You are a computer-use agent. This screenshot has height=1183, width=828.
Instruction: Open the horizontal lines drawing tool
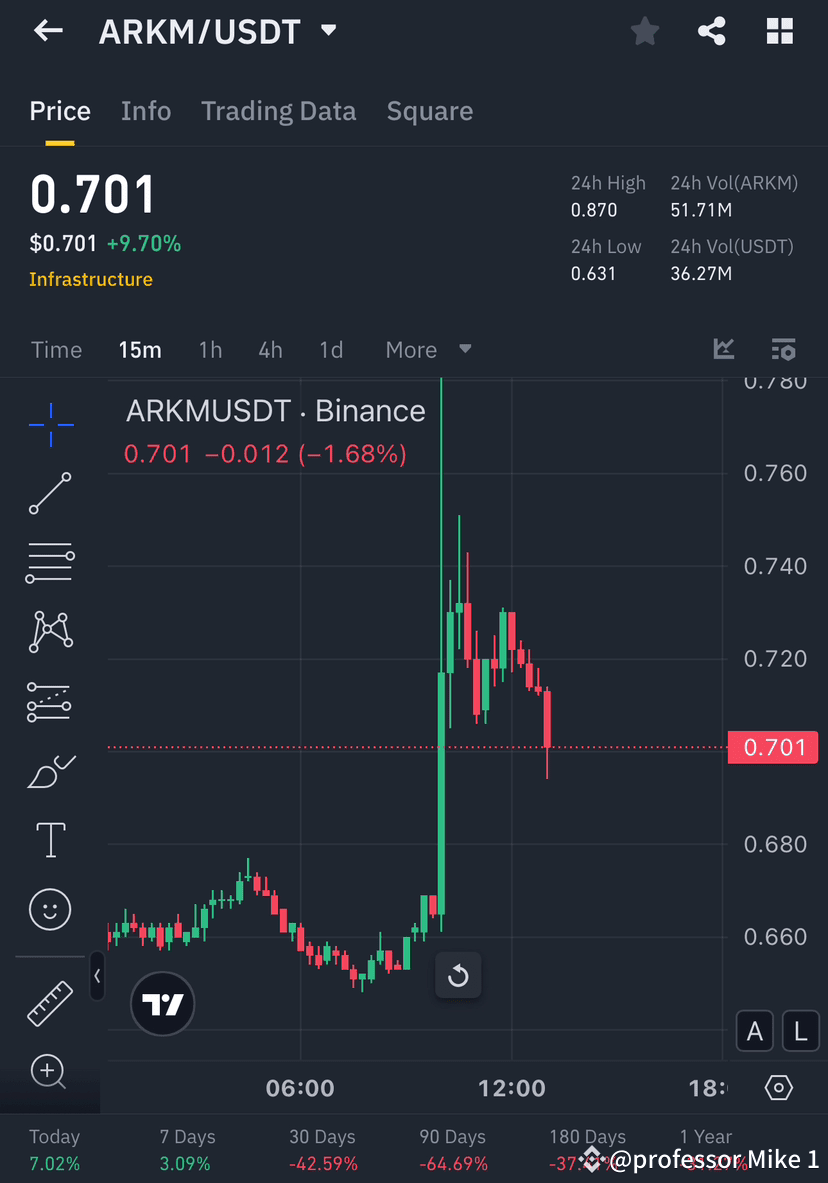50,562
